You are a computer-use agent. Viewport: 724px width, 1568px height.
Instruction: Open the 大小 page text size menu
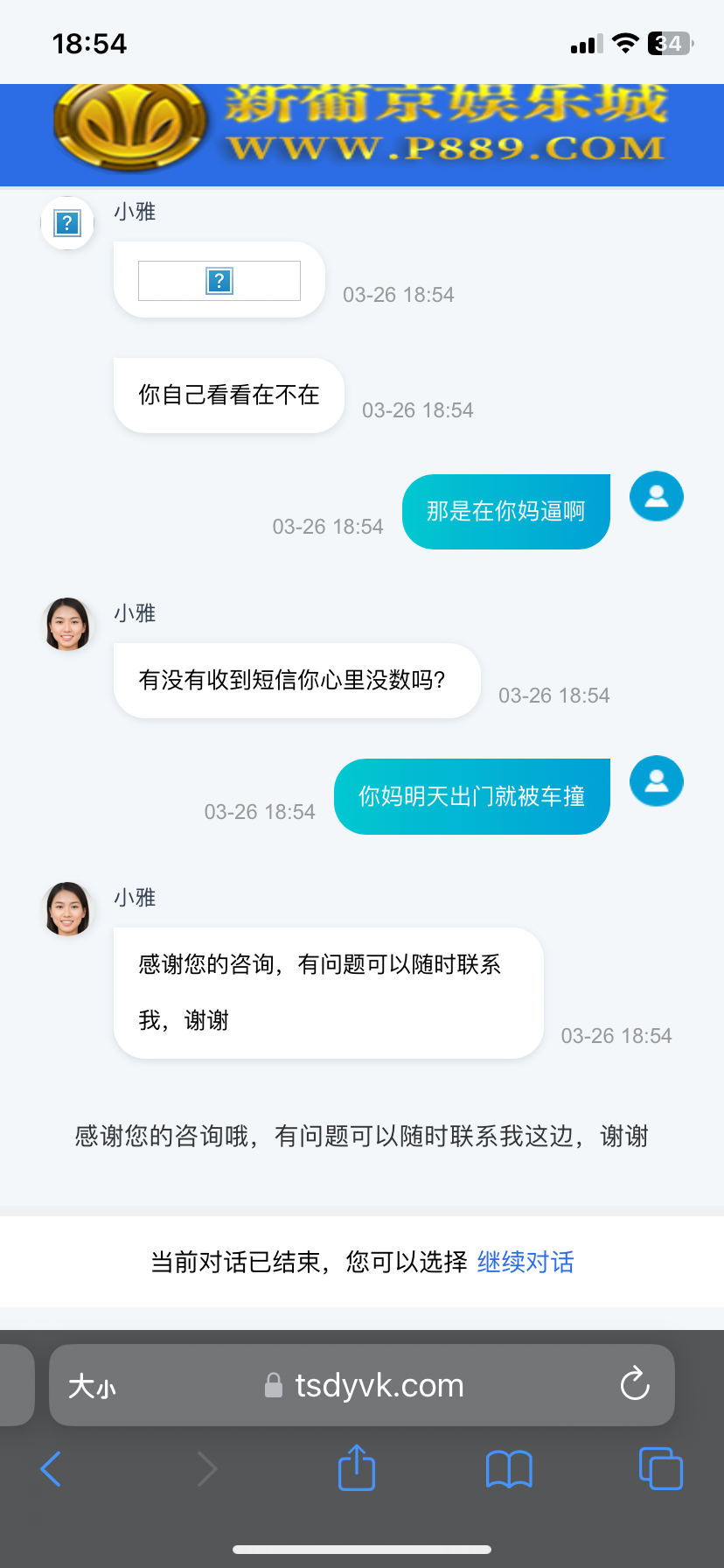point(92,1386)
